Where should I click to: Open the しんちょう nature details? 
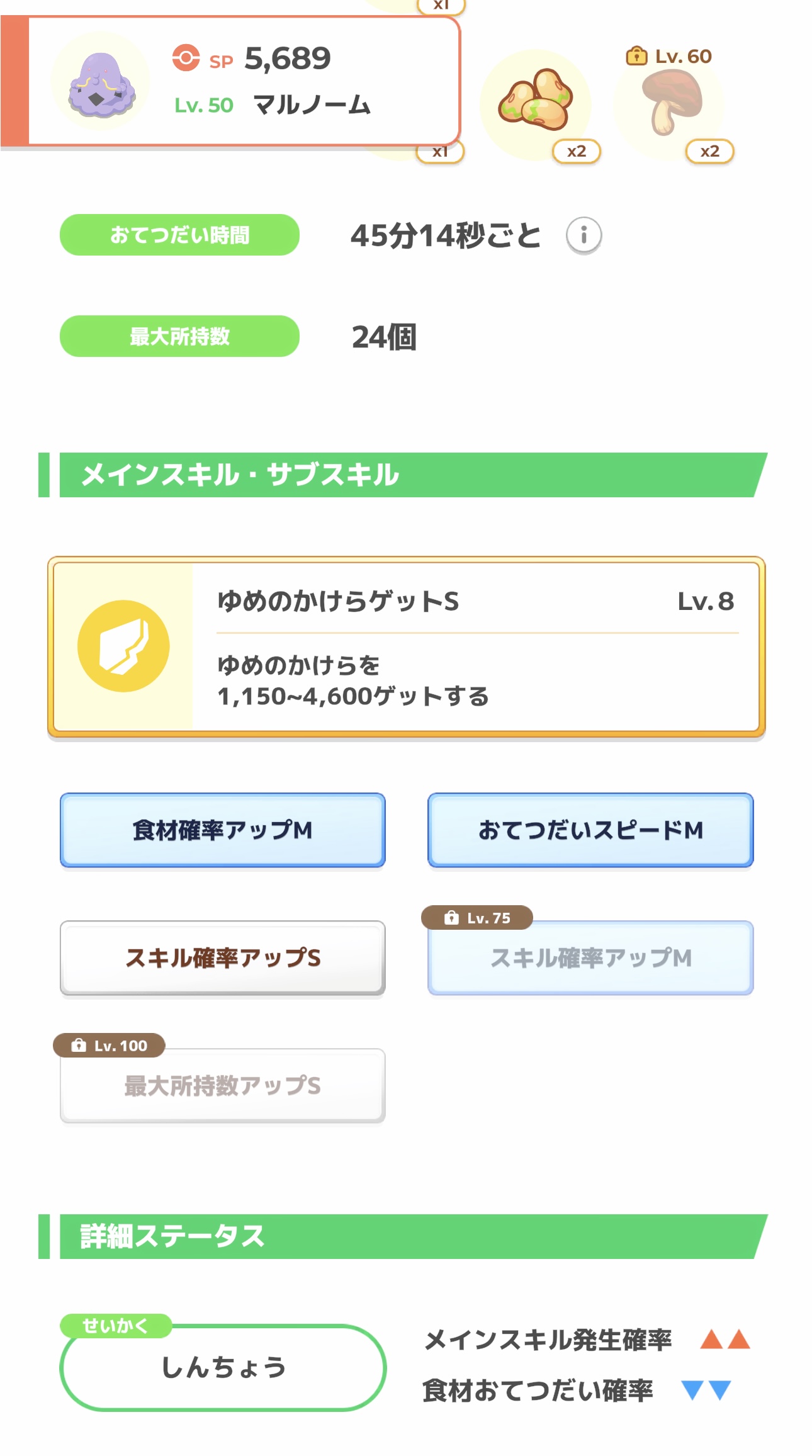(x=222, y=1367)
